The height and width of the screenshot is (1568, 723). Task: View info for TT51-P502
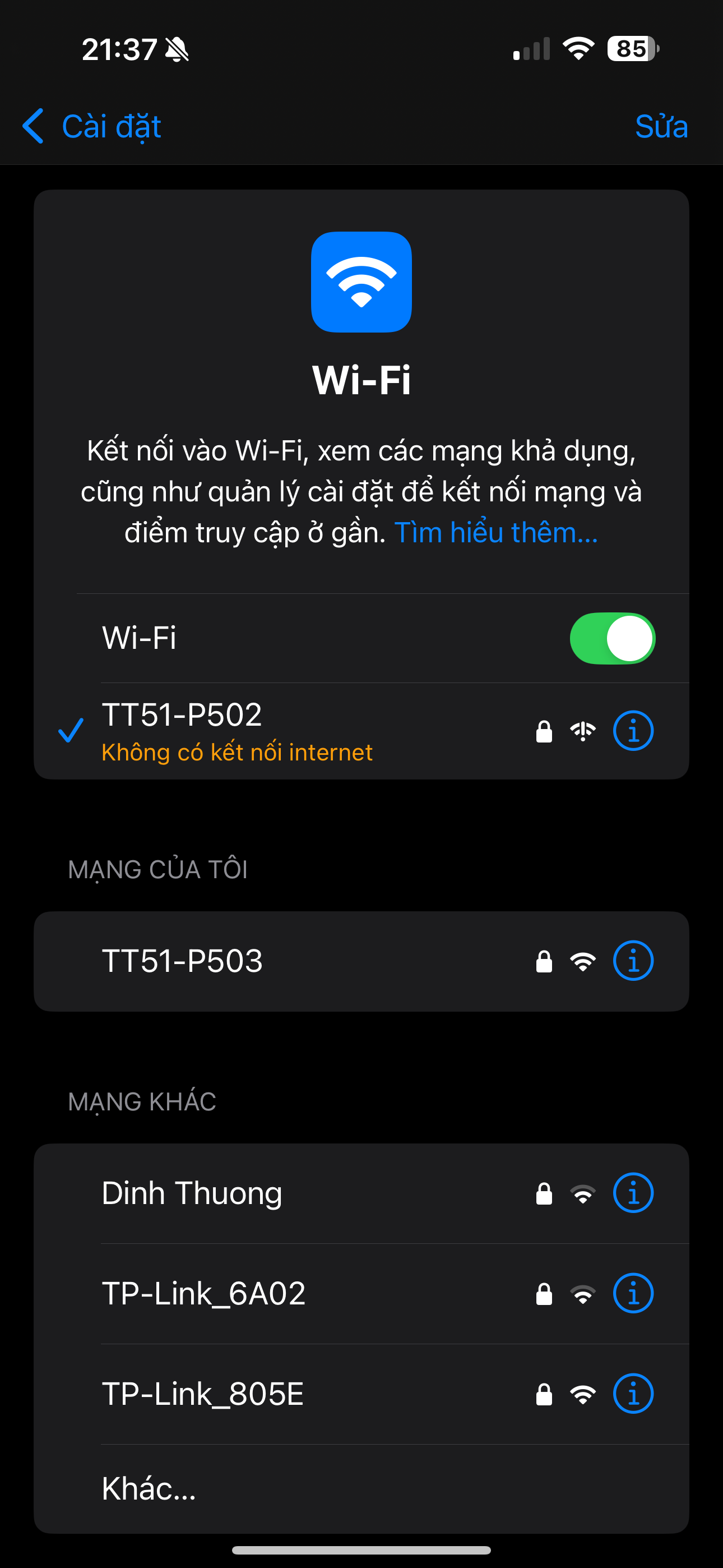pos(633,730)
